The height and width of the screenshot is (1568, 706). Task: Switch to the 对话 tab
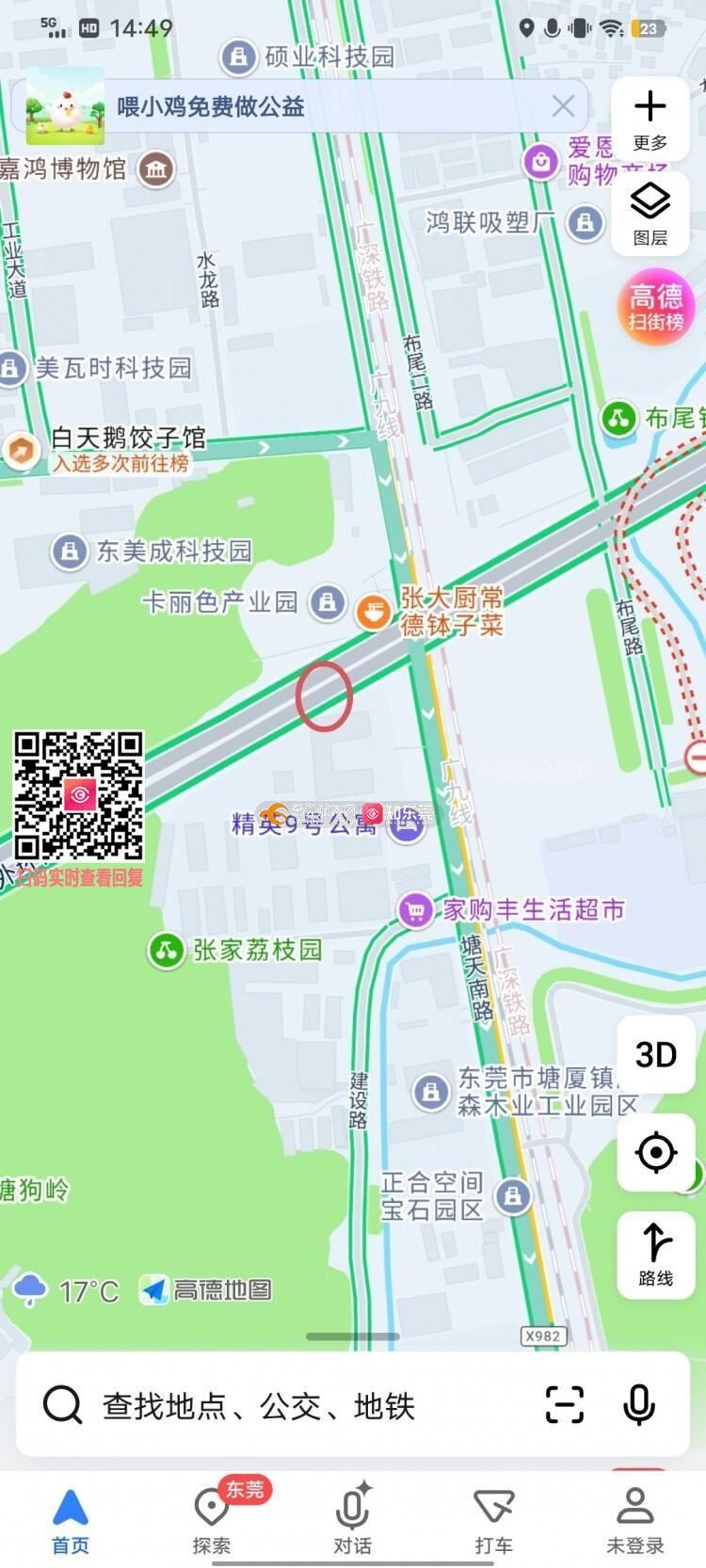(x=353, y=1521)
